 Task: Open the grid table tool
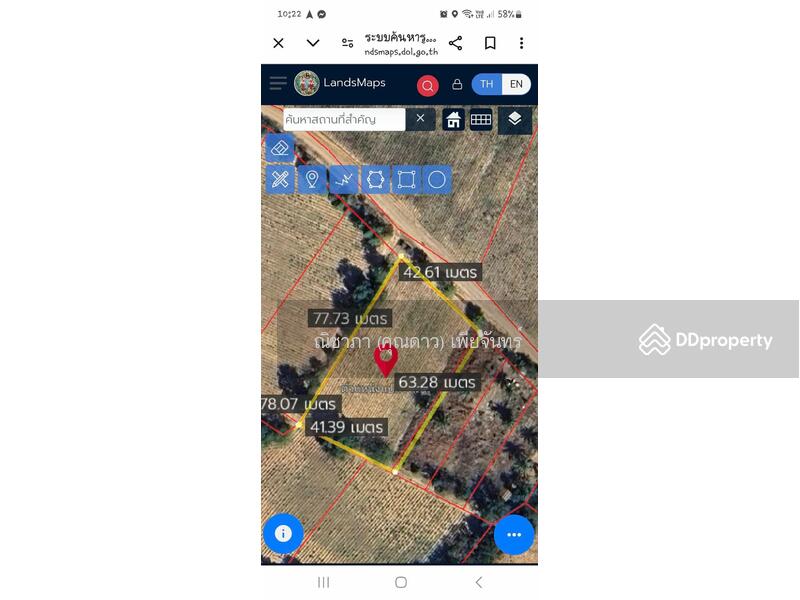pyautogui.click(x=481, y=120)
